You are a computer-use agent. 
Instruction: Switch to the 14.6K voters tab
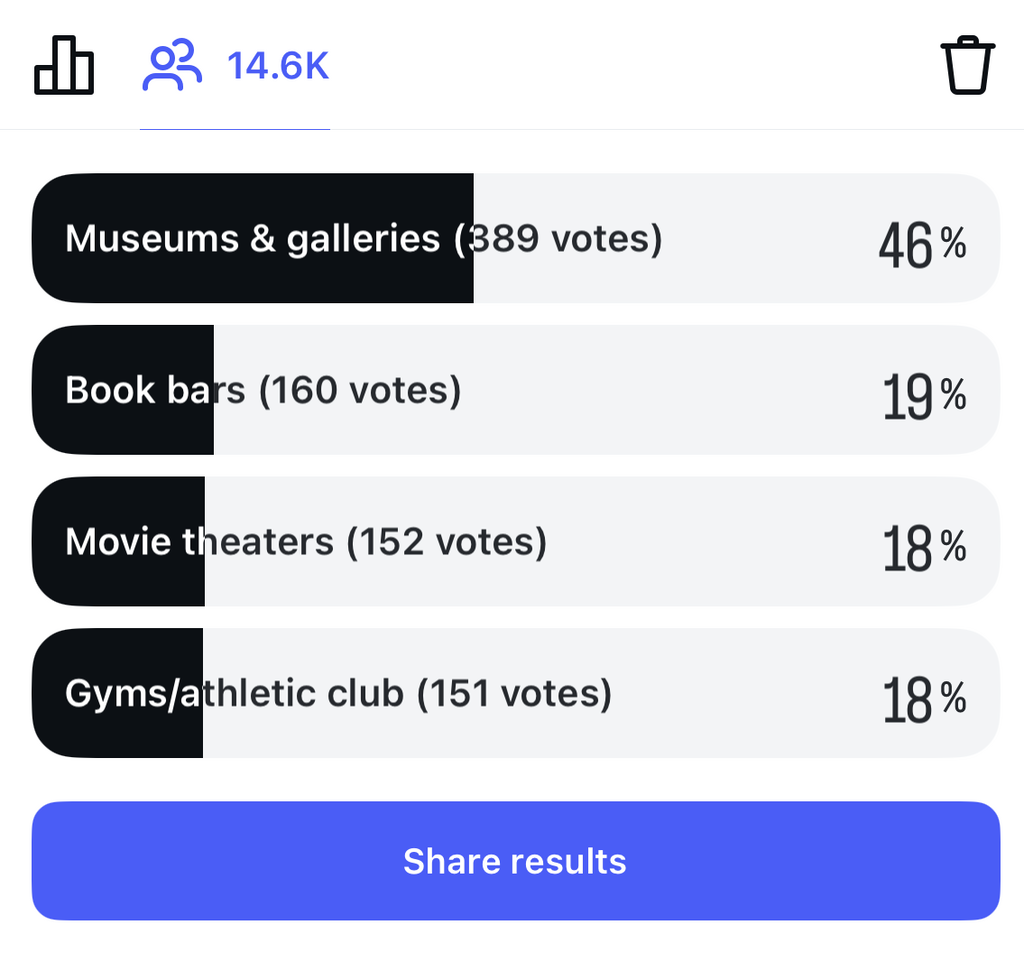(236, 67)
